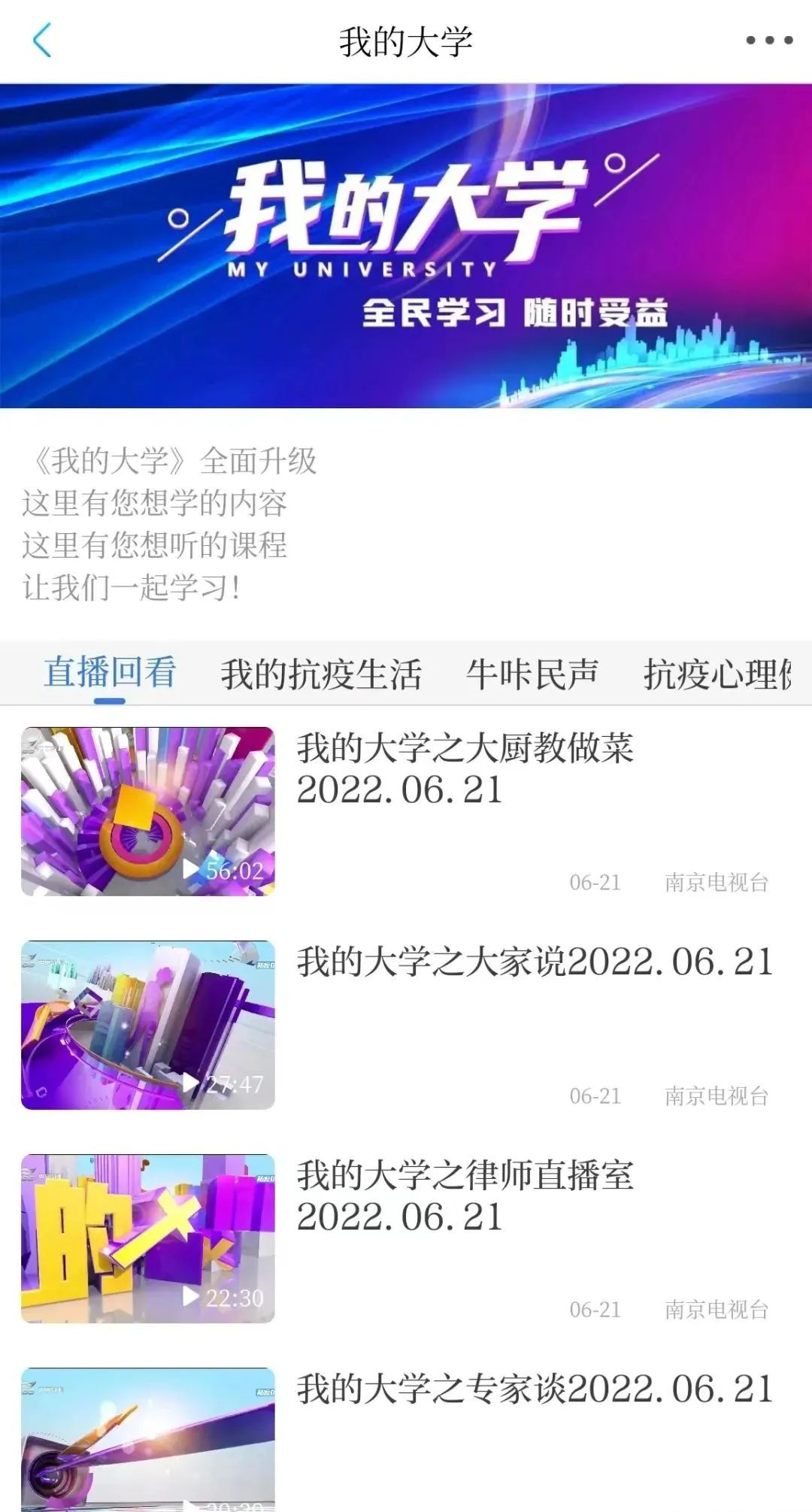Viewport: 812px width, 1512px height.
Task: Click 南京电视台 source label on first video
Action: click(x=717, y=883)
